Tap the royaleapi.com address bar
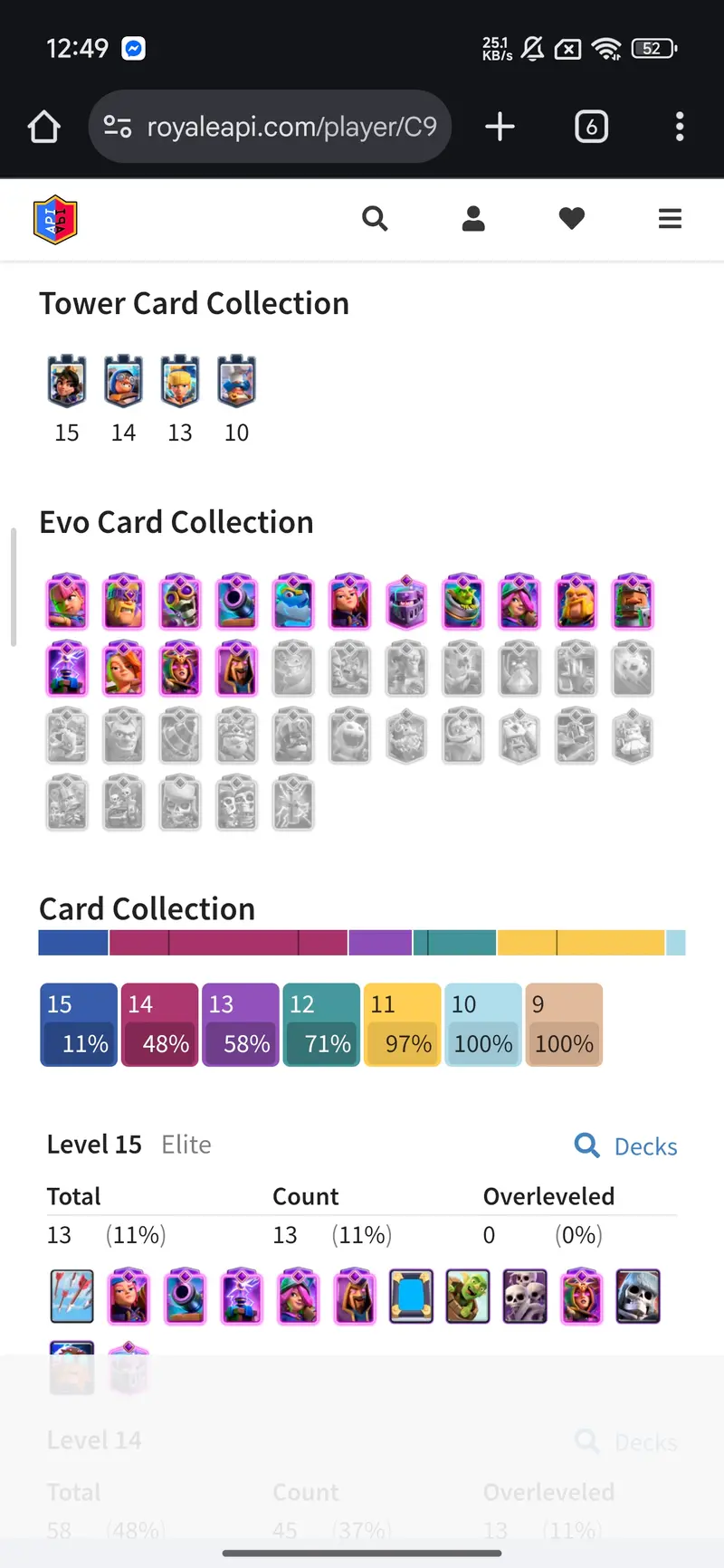This screenshot has width=724, height=1568. pos(271,127)
